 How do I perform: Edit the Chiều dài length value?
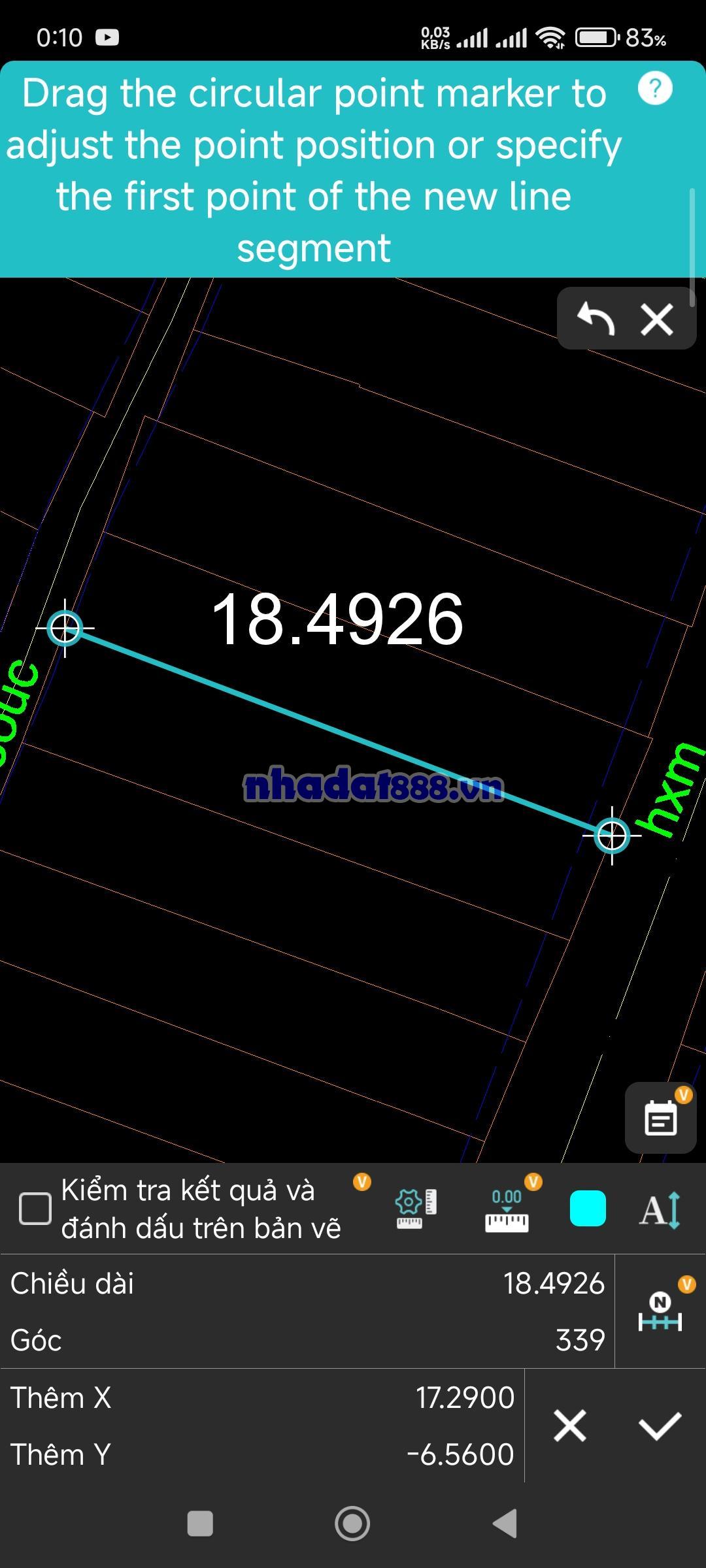(553, 1284)
